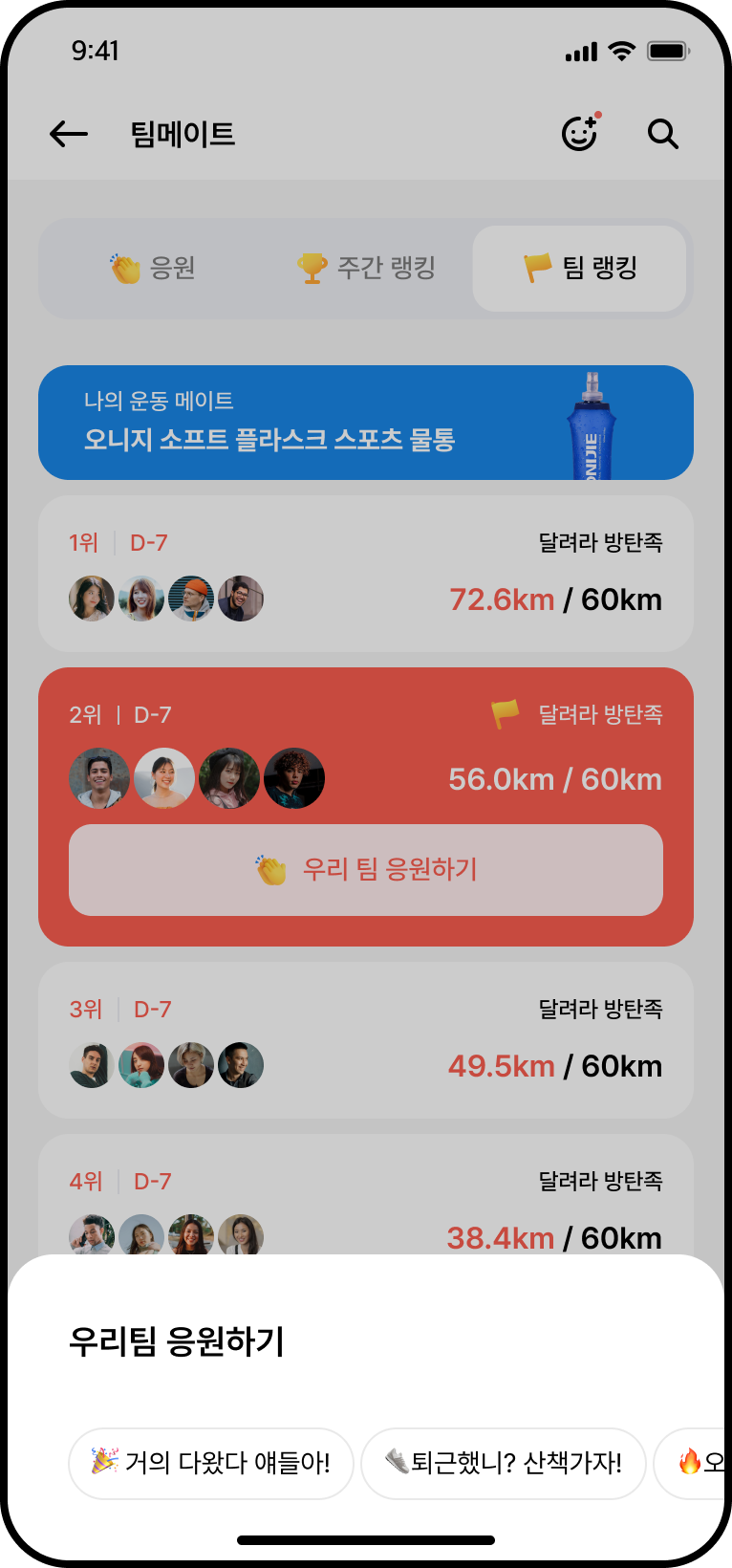Select the 퇴근했니? 산책가자! chip
732x1568 pixels.
[504, 1463]
